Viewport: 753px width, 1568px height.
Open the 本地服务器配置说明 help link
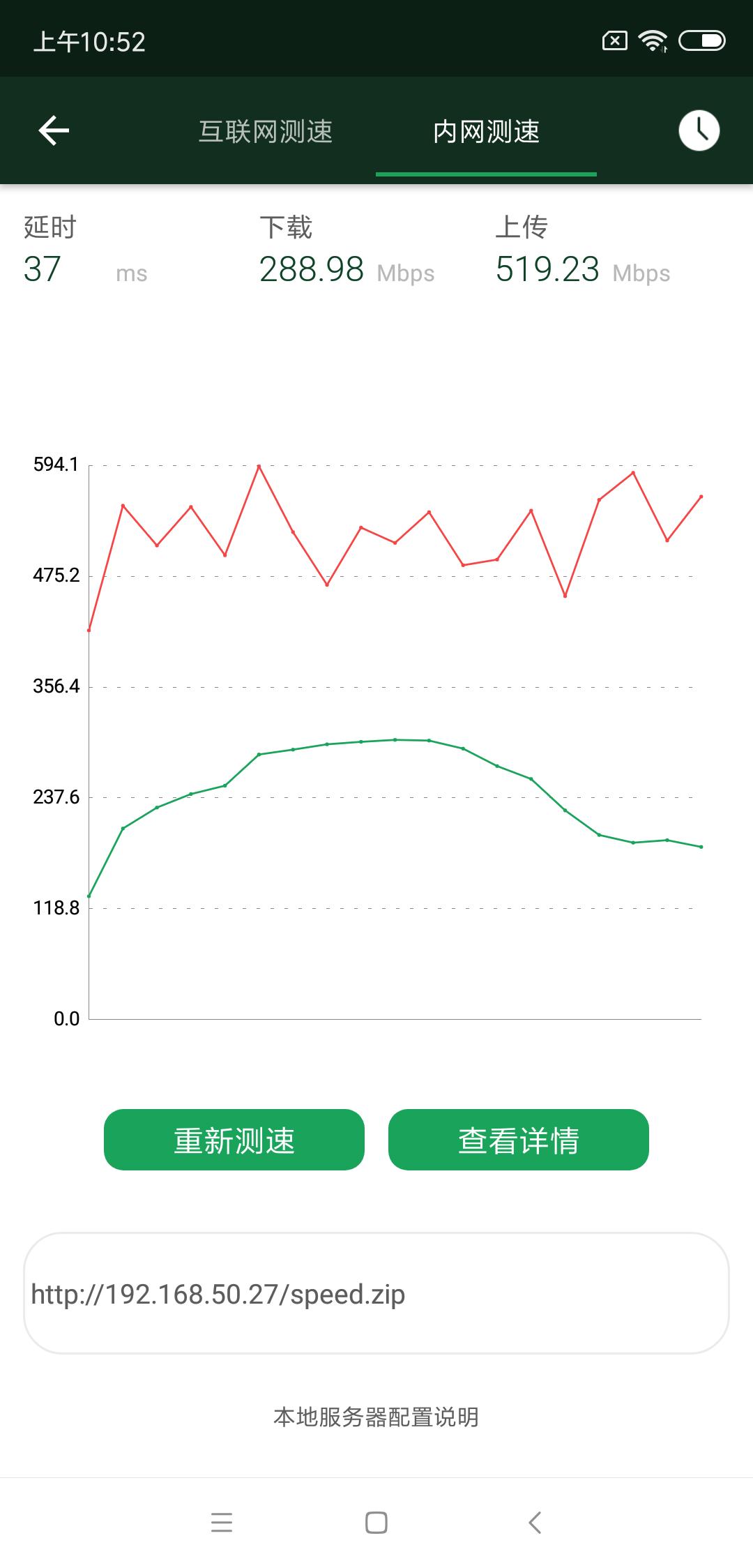376,1417
